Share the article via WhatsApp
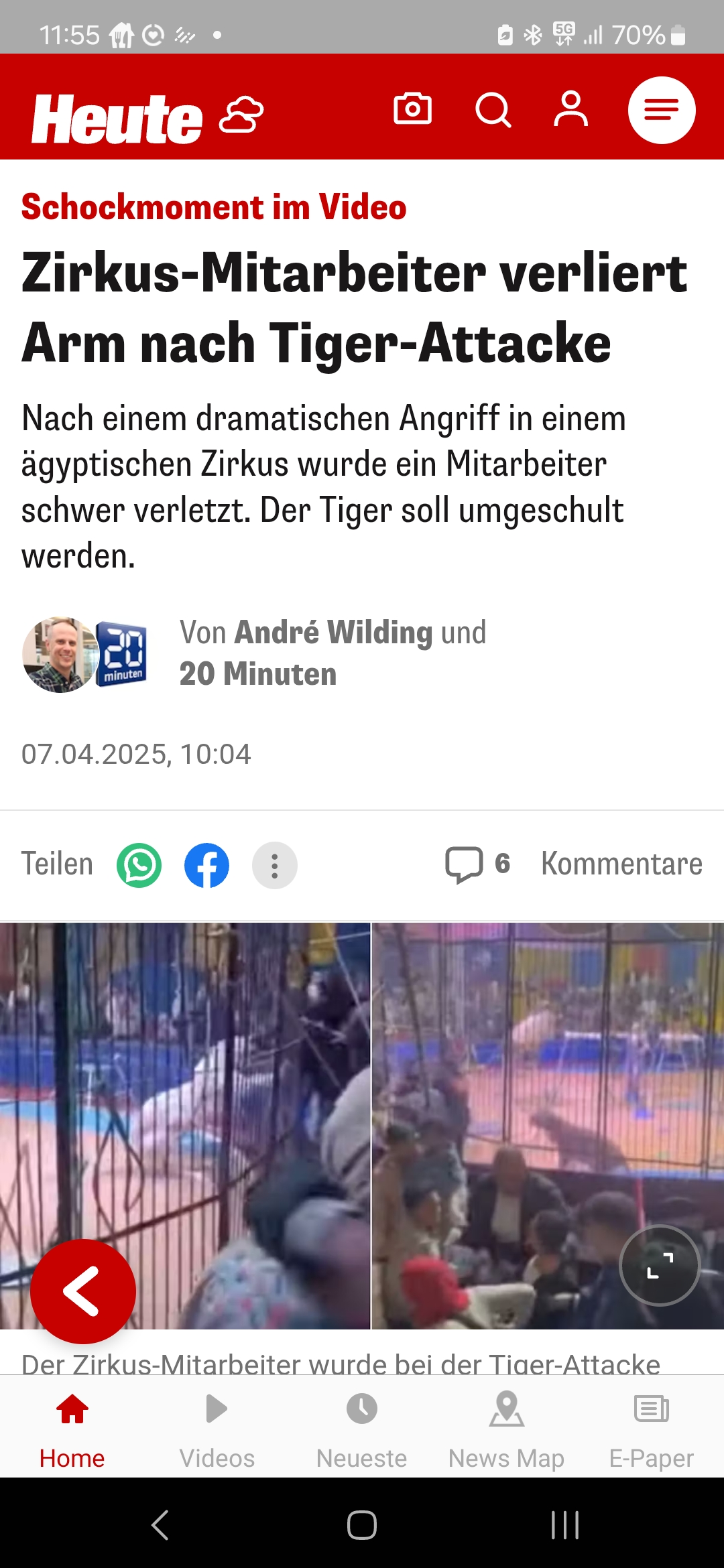Image resolution: width=724 pixels, height=1568 pixels. click(x=139, y=865)
